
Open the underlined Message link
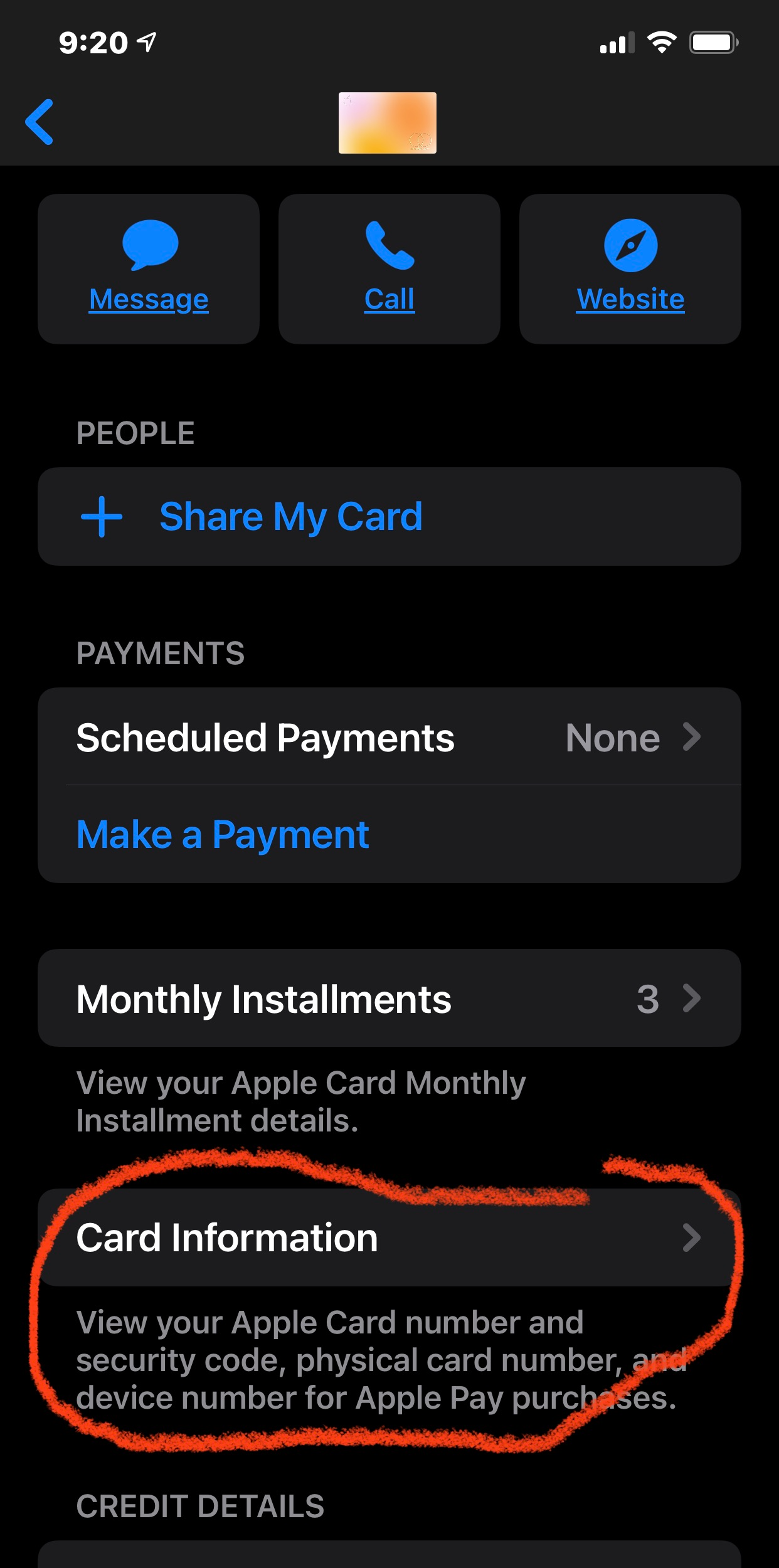click(149, 299)
